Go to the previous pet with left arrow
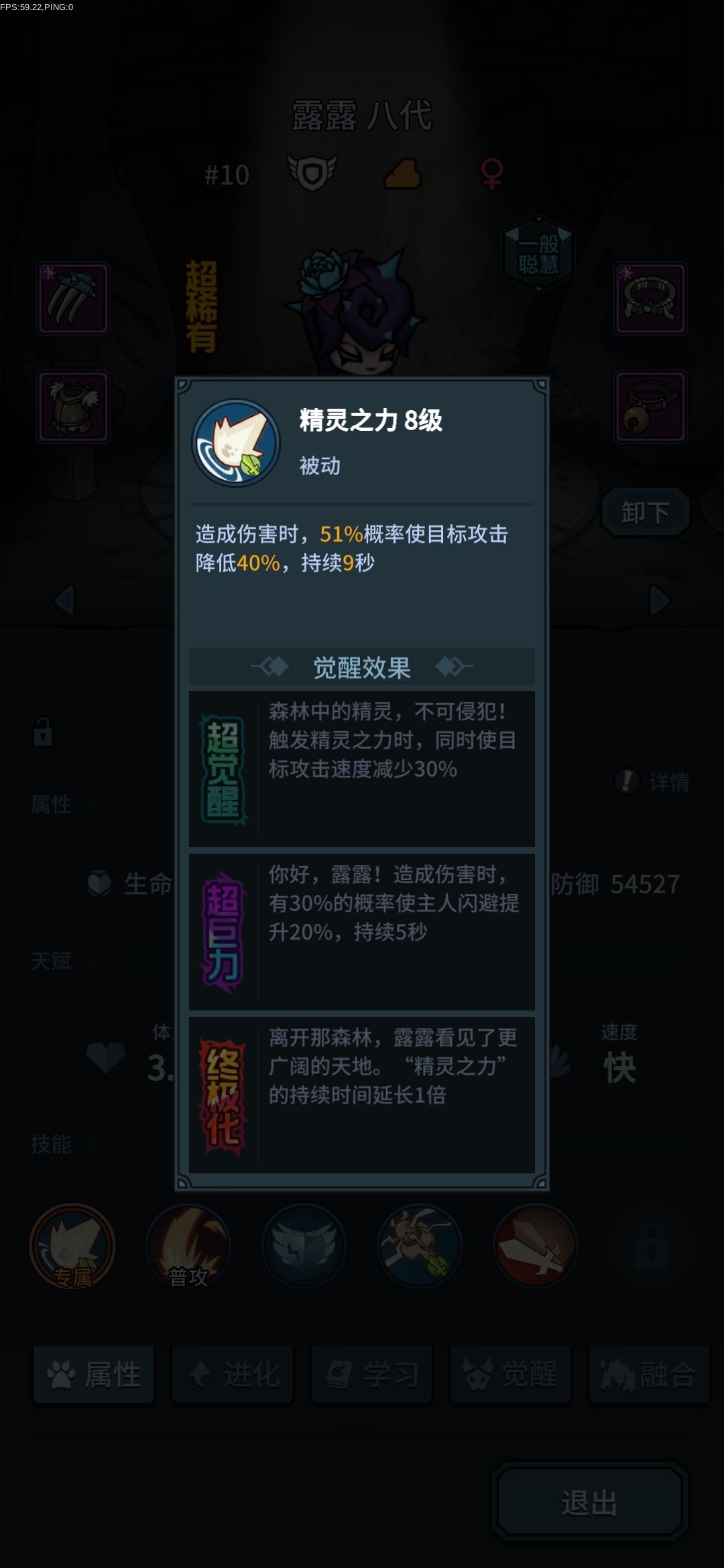This screenshot has width=724, height=1568. coord(64,600)
